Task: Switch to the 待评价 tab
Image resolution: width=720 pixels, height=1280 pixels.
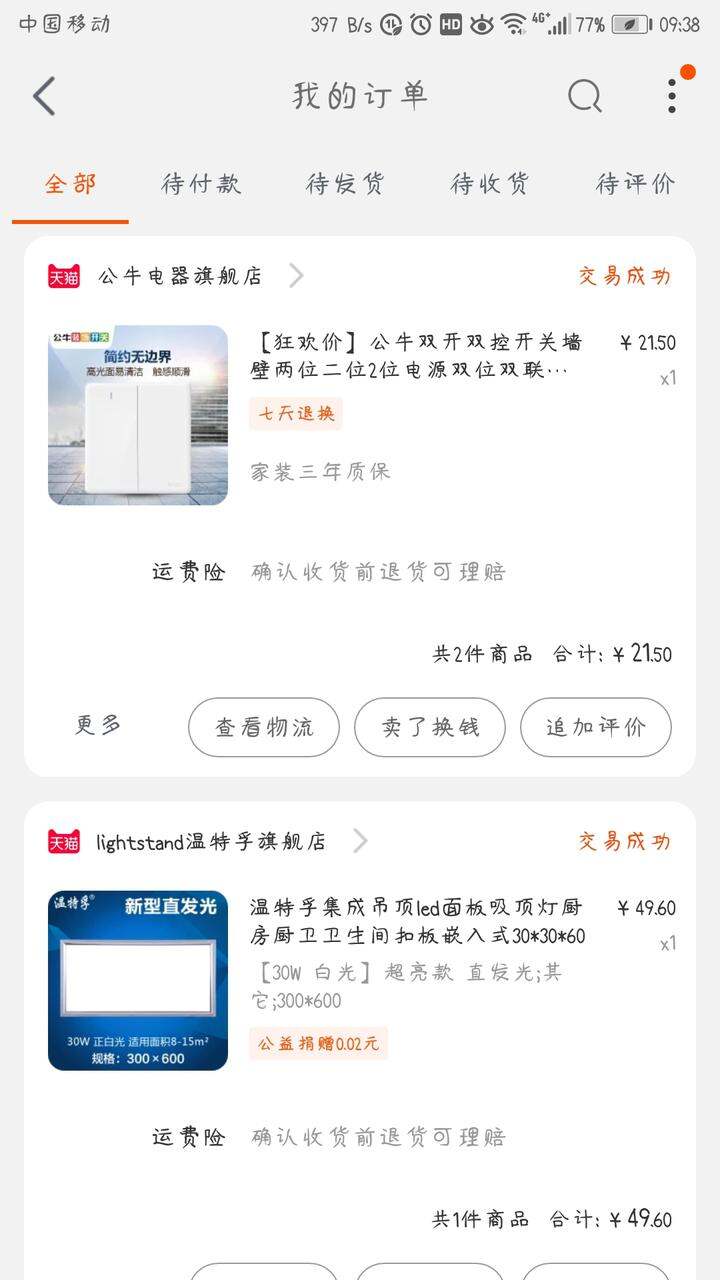Action: pyautogui.click(x=636, y=184)
